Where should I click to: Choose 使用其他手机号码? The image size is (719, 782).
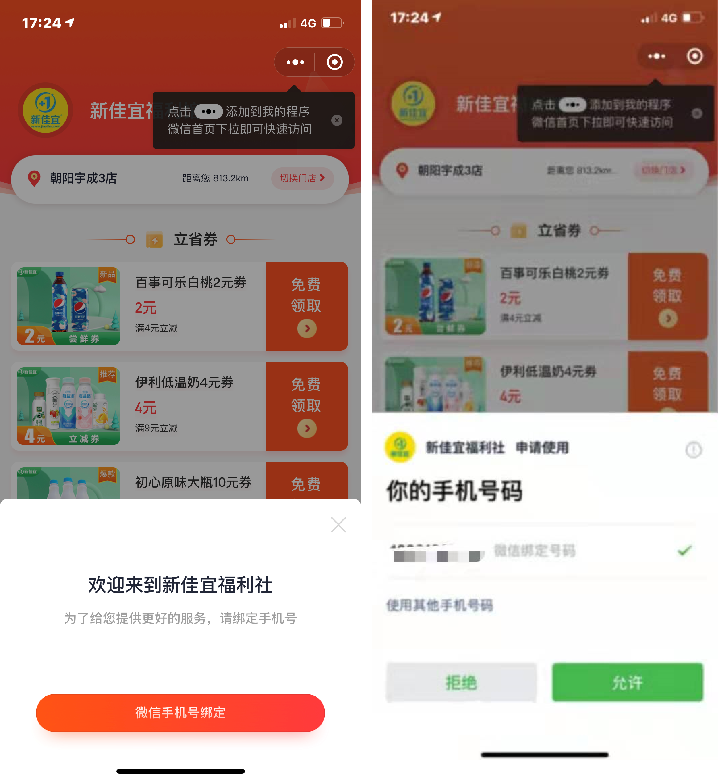tap(440, 605)
